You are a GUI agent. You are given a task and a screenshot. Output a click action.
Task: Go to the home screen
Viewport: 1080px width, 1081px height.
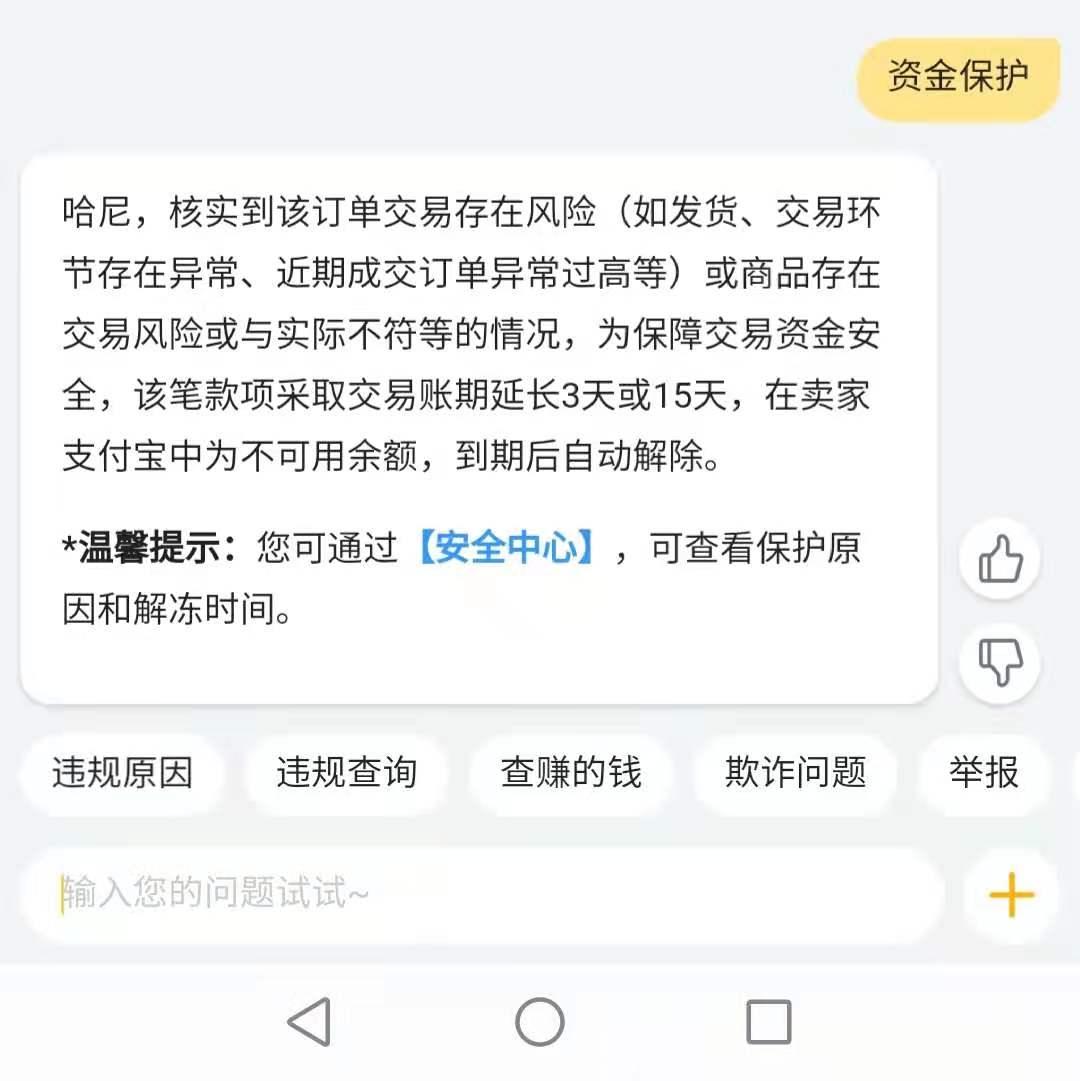click(540, 1022)
